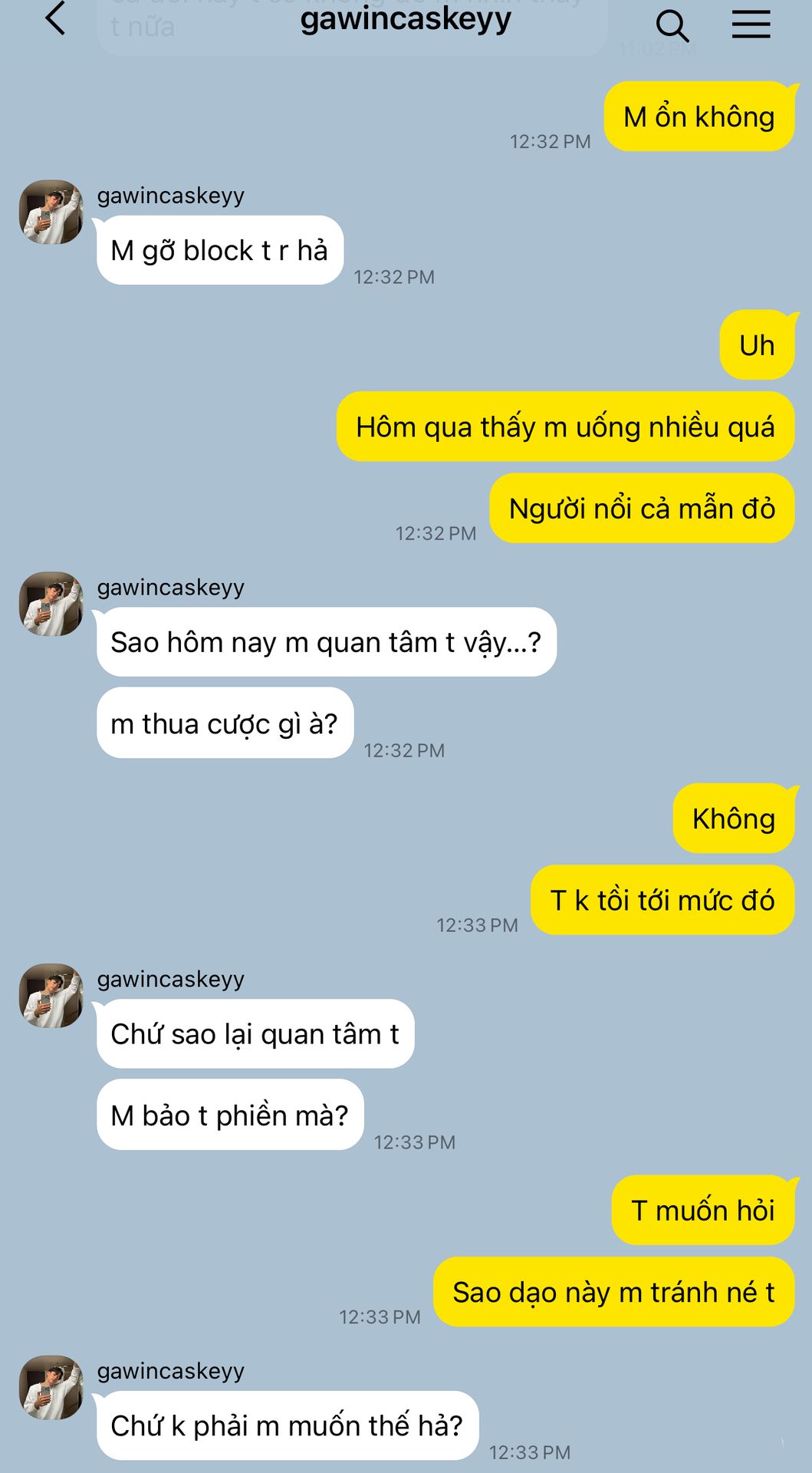View profile photo next to 'Chứ sao lại quan tâm t'

[51, 996]
